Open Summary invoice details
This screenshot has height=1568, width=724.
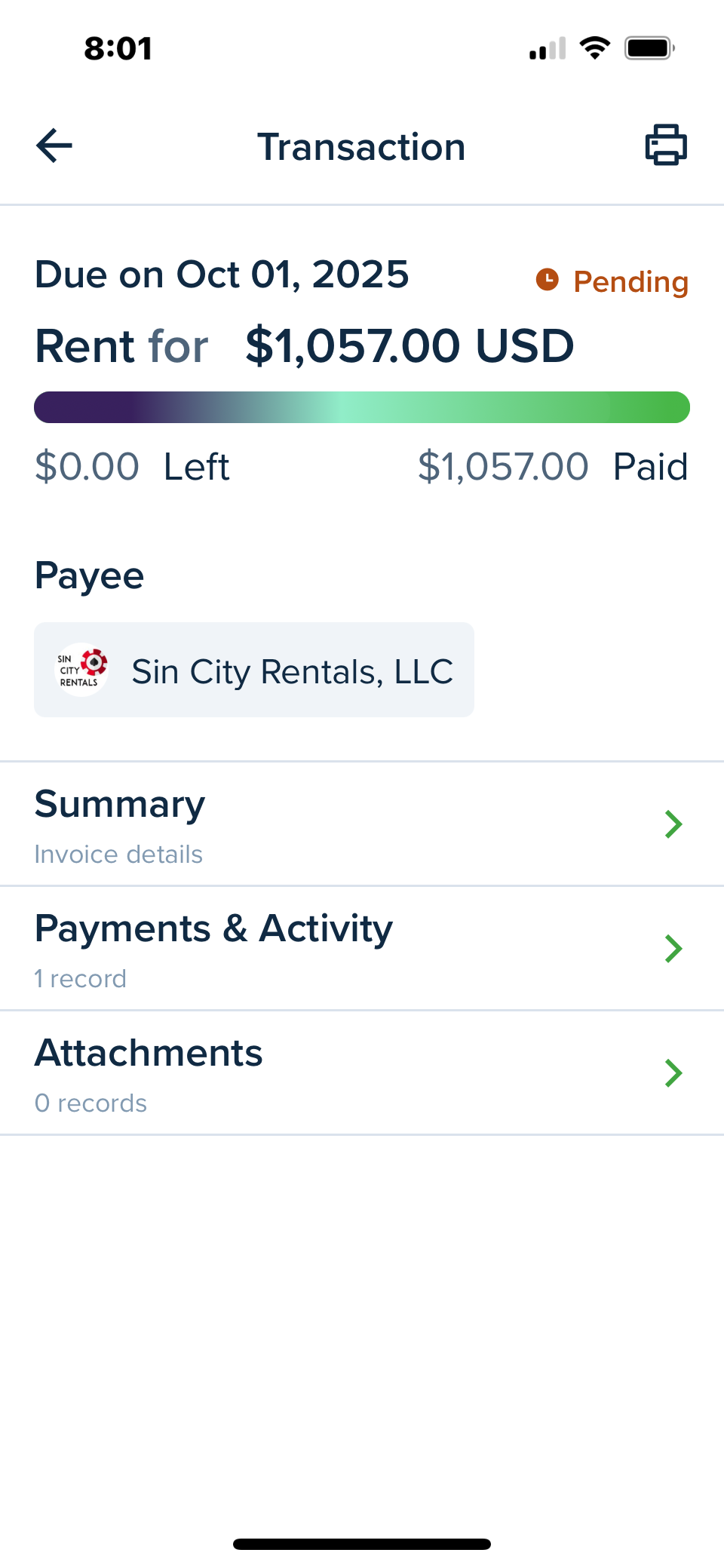click(362, 824)
